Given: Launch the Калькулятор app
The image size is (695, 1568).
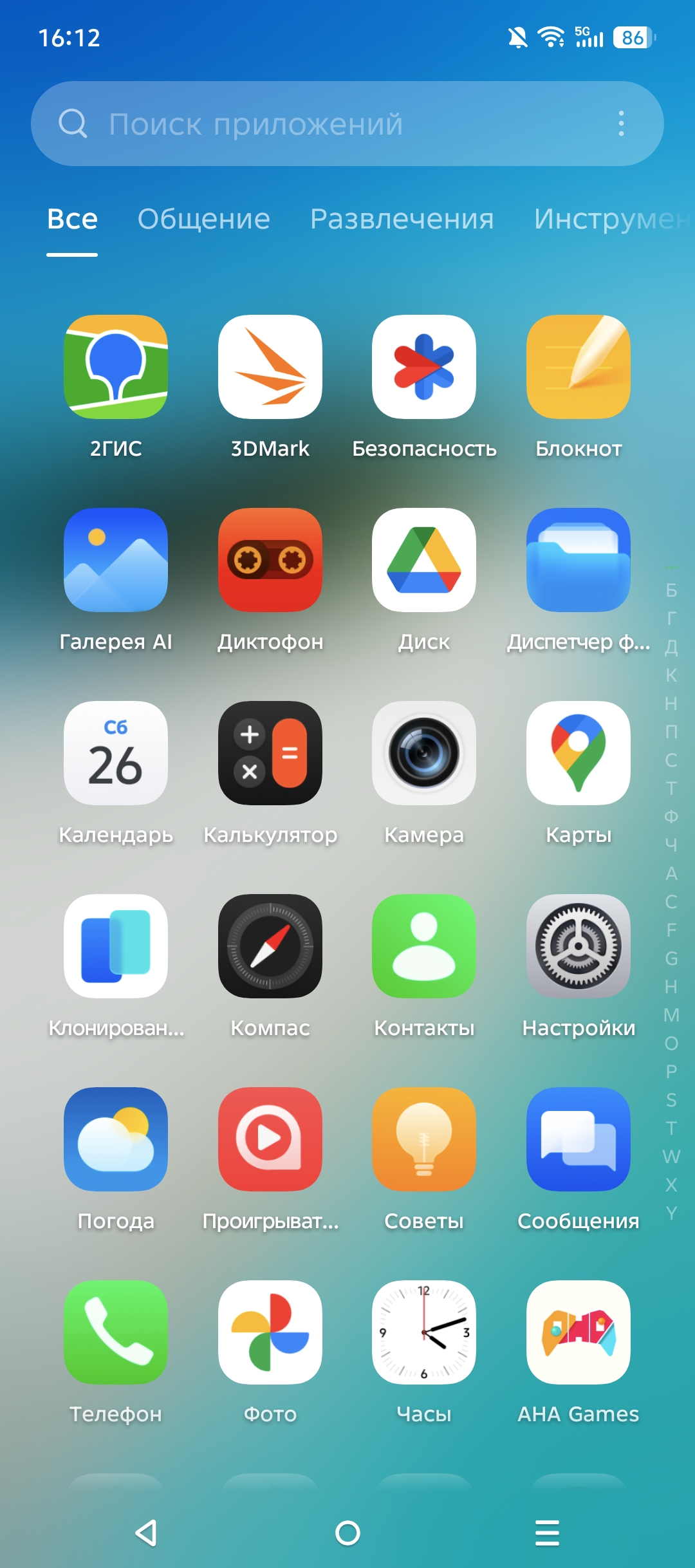Looking at the screenshot, I should [270, 753].
